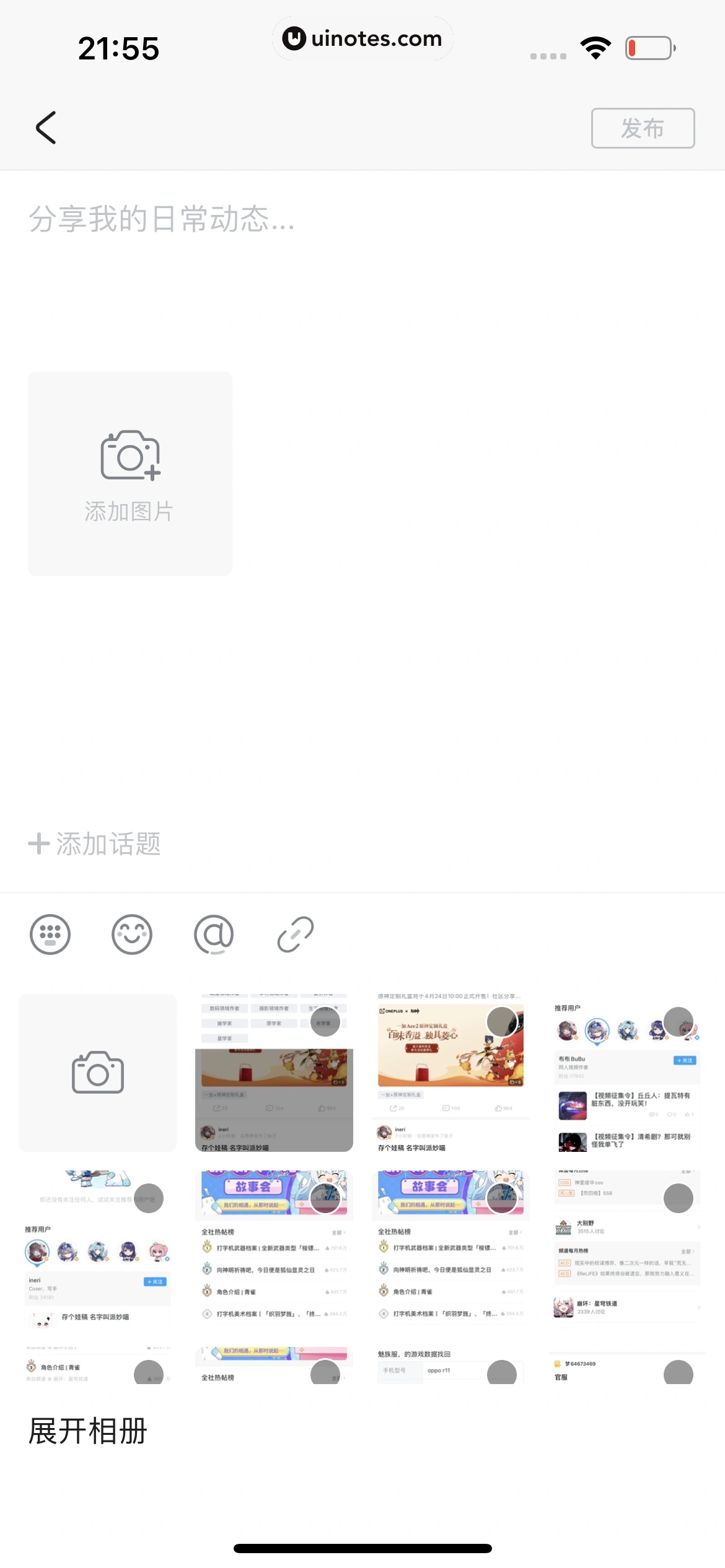Switch to the keyboard input icon

(50, 934)
